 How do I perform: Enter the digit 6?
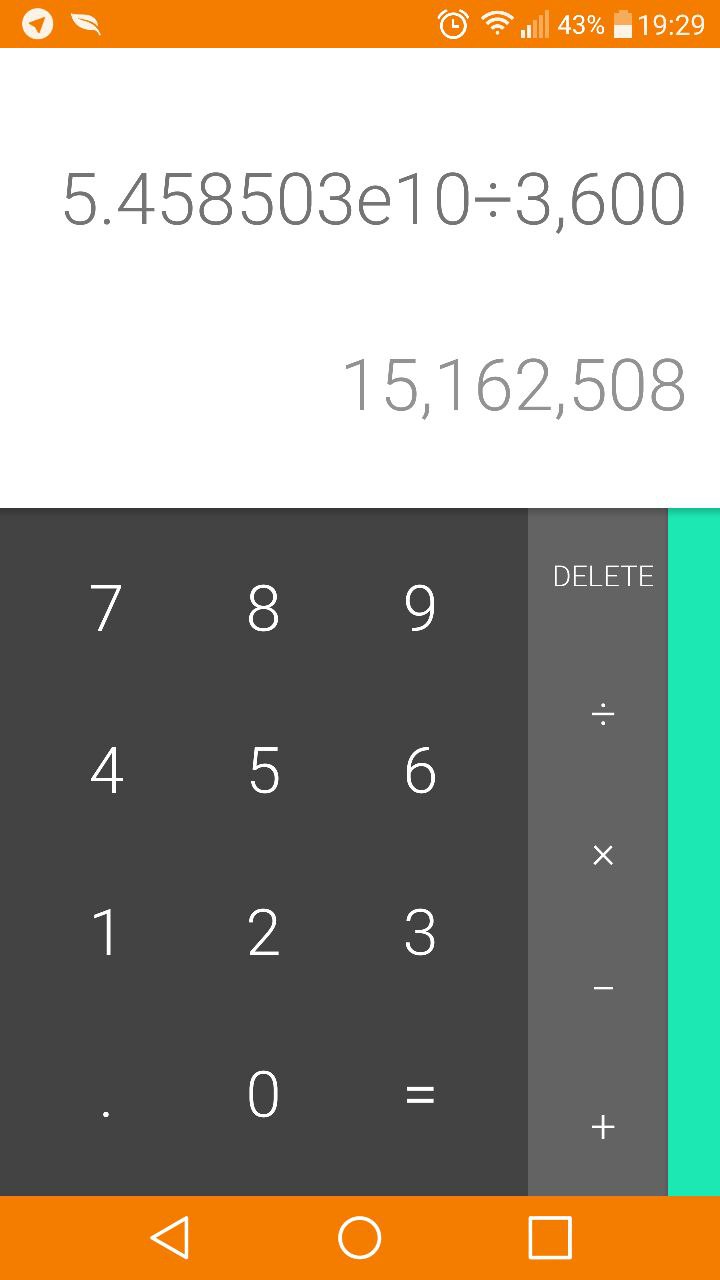(x=420, y=770)
